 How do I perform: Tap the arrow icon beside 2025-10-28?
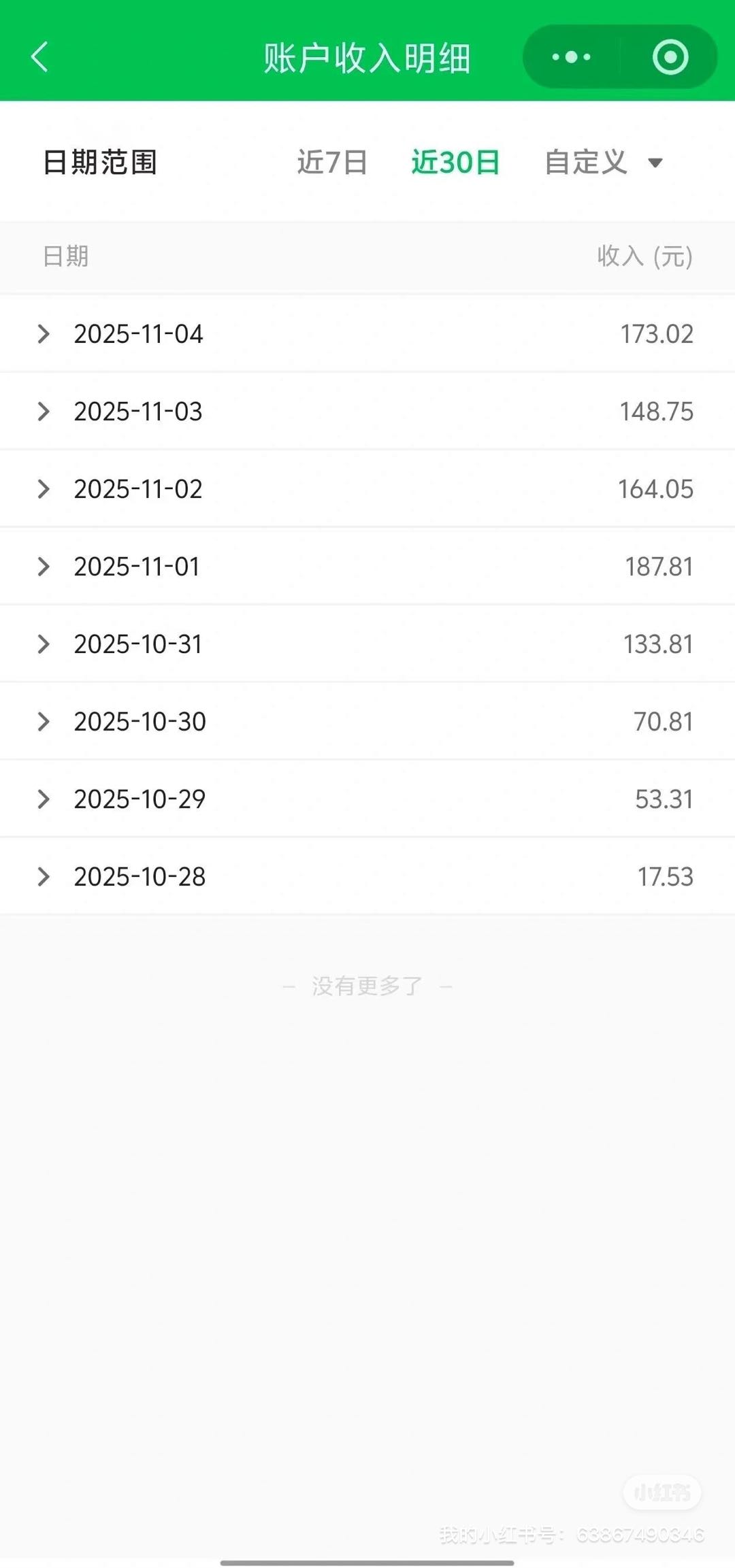44,876
